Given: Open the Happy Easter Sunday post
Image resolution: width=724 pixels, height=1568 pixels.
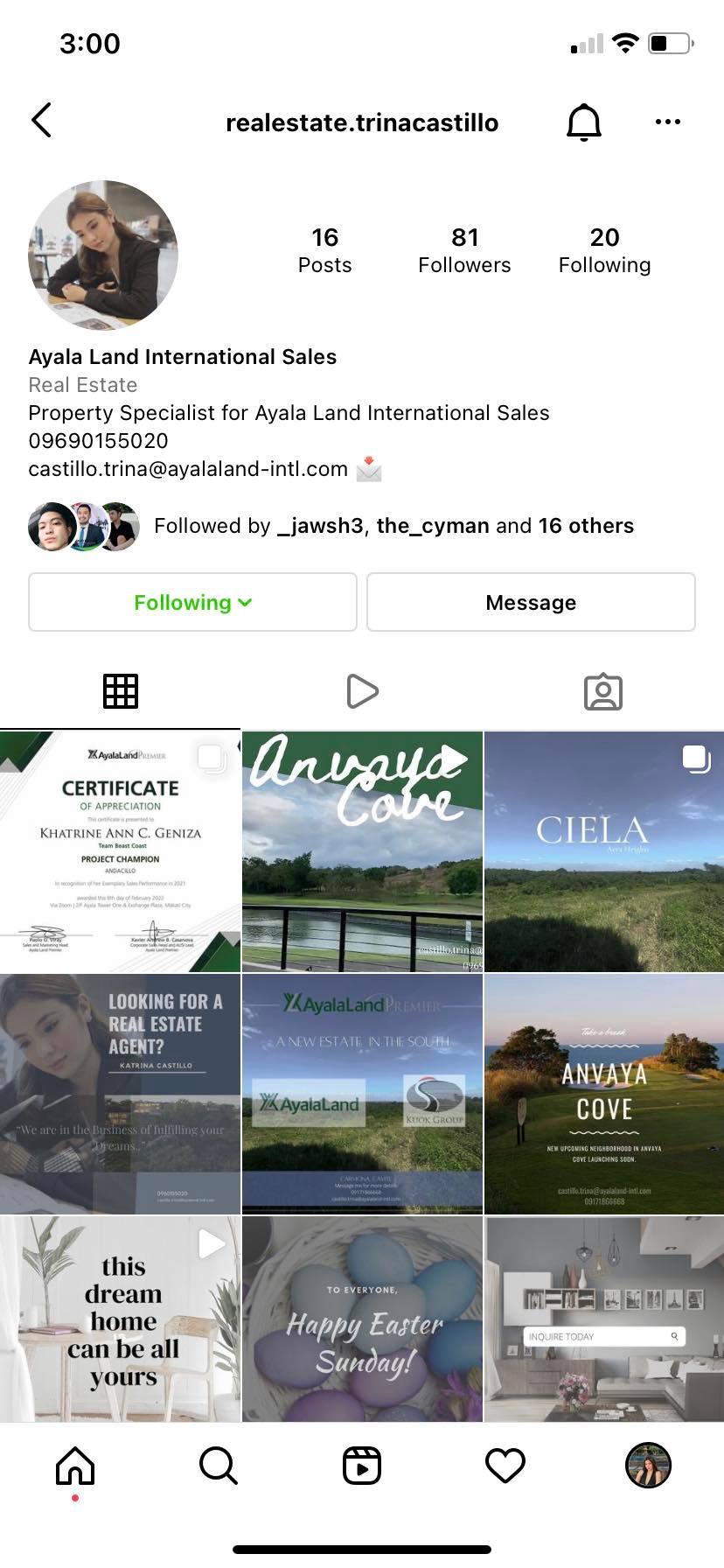Looking at the screenshot, I should (x=362, y=1318).
